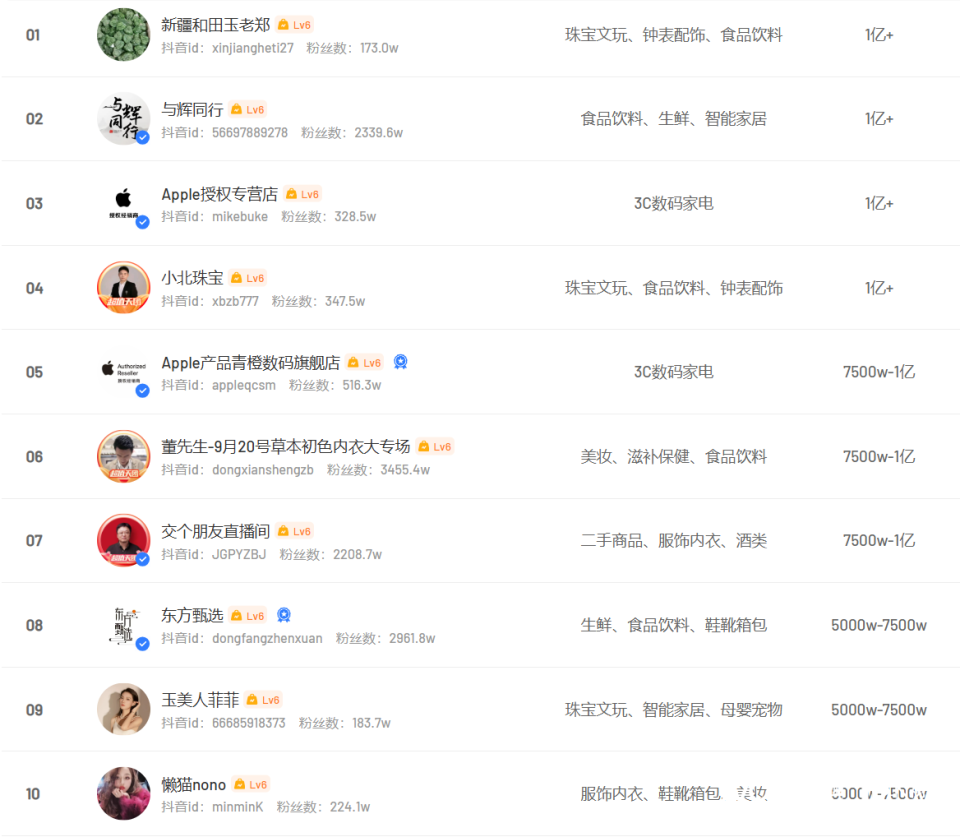Open the 董先生 streamer row
Image resolution: width=960 pixels, height=837 pixels.
click(285, 447)
